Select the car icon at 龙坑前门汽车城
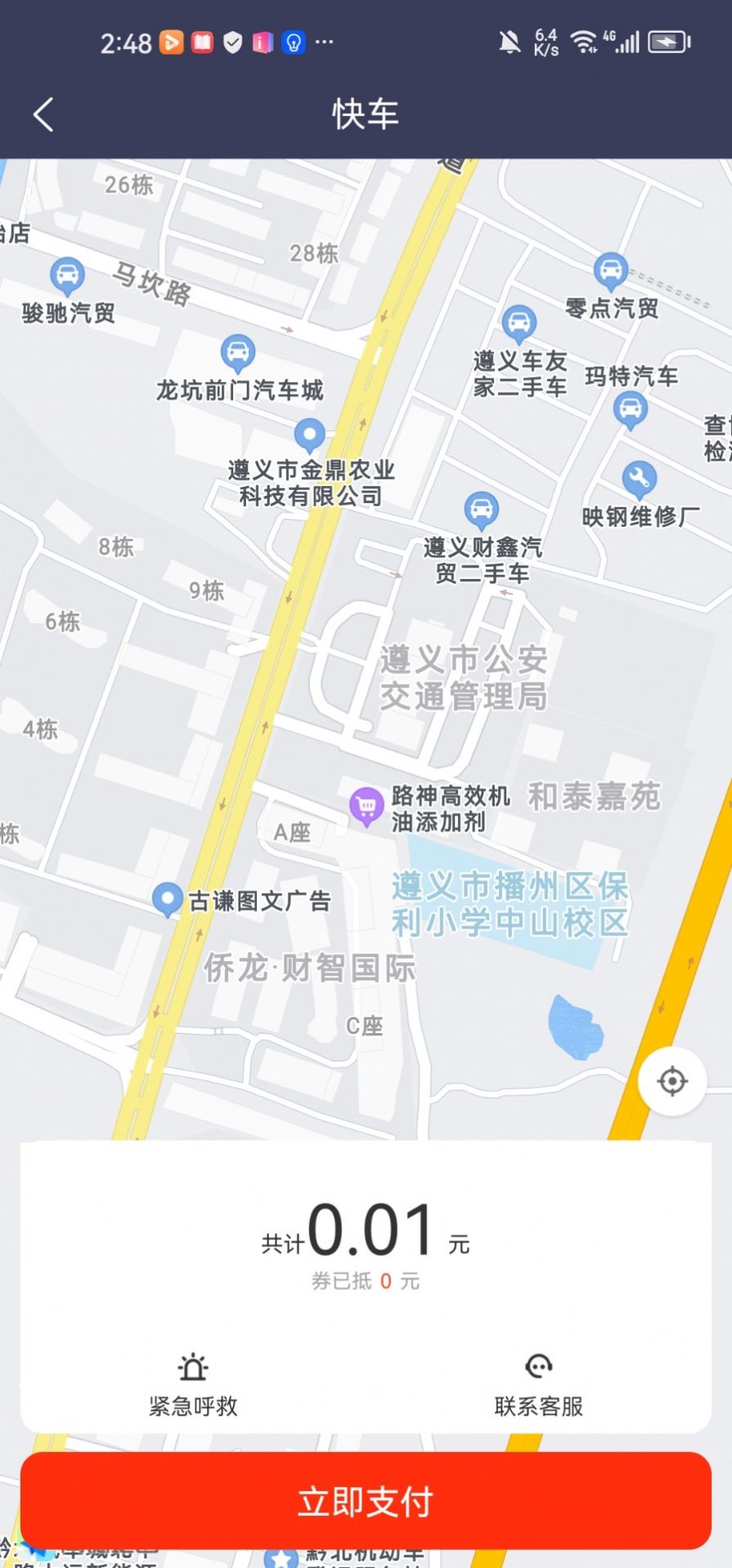Image resolution: width=732 pixels, height=1568 pixels. [x=236, y=354]
